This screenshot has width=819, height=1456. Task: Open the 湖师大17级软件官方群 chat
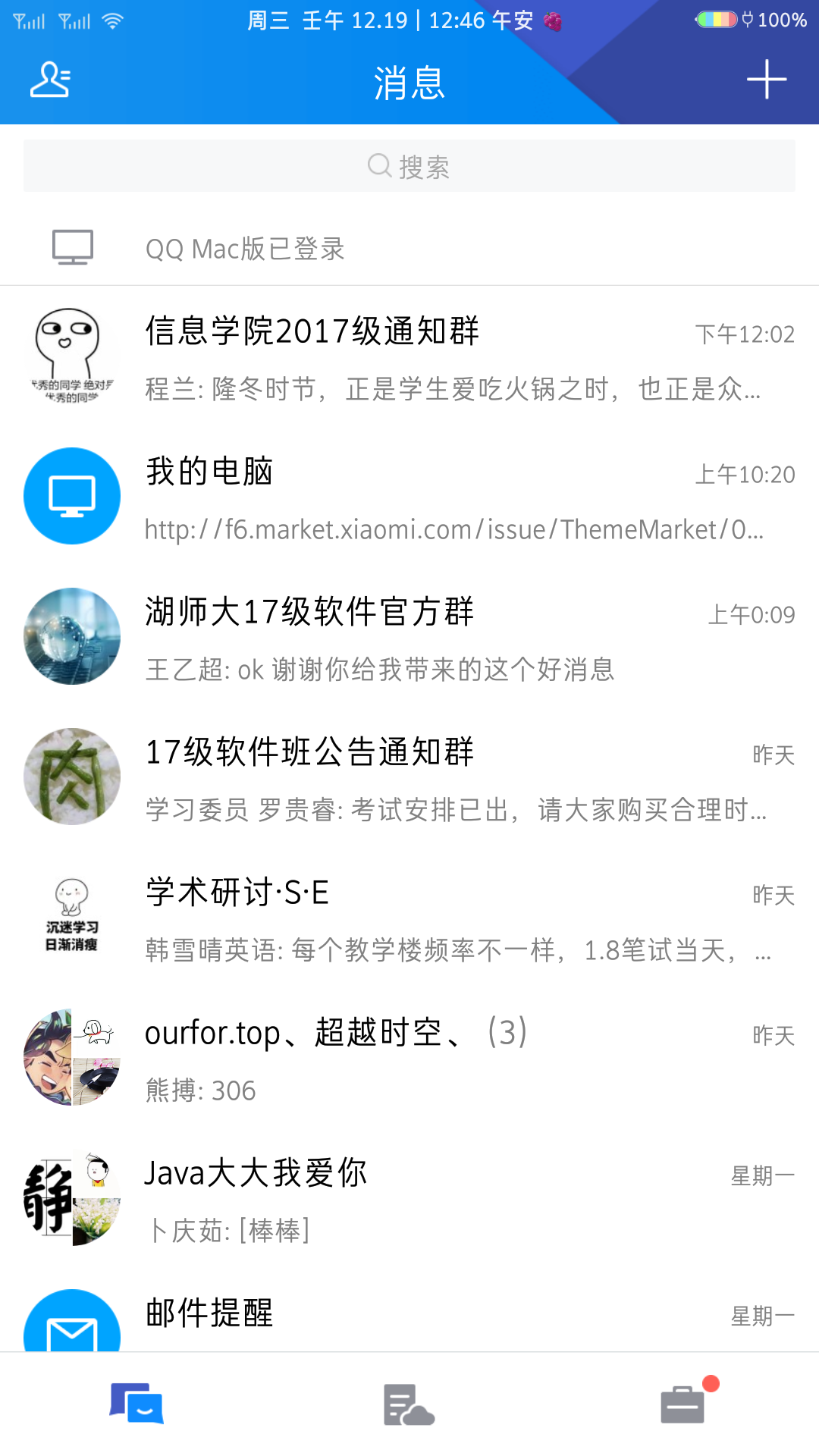pos(409,637)
